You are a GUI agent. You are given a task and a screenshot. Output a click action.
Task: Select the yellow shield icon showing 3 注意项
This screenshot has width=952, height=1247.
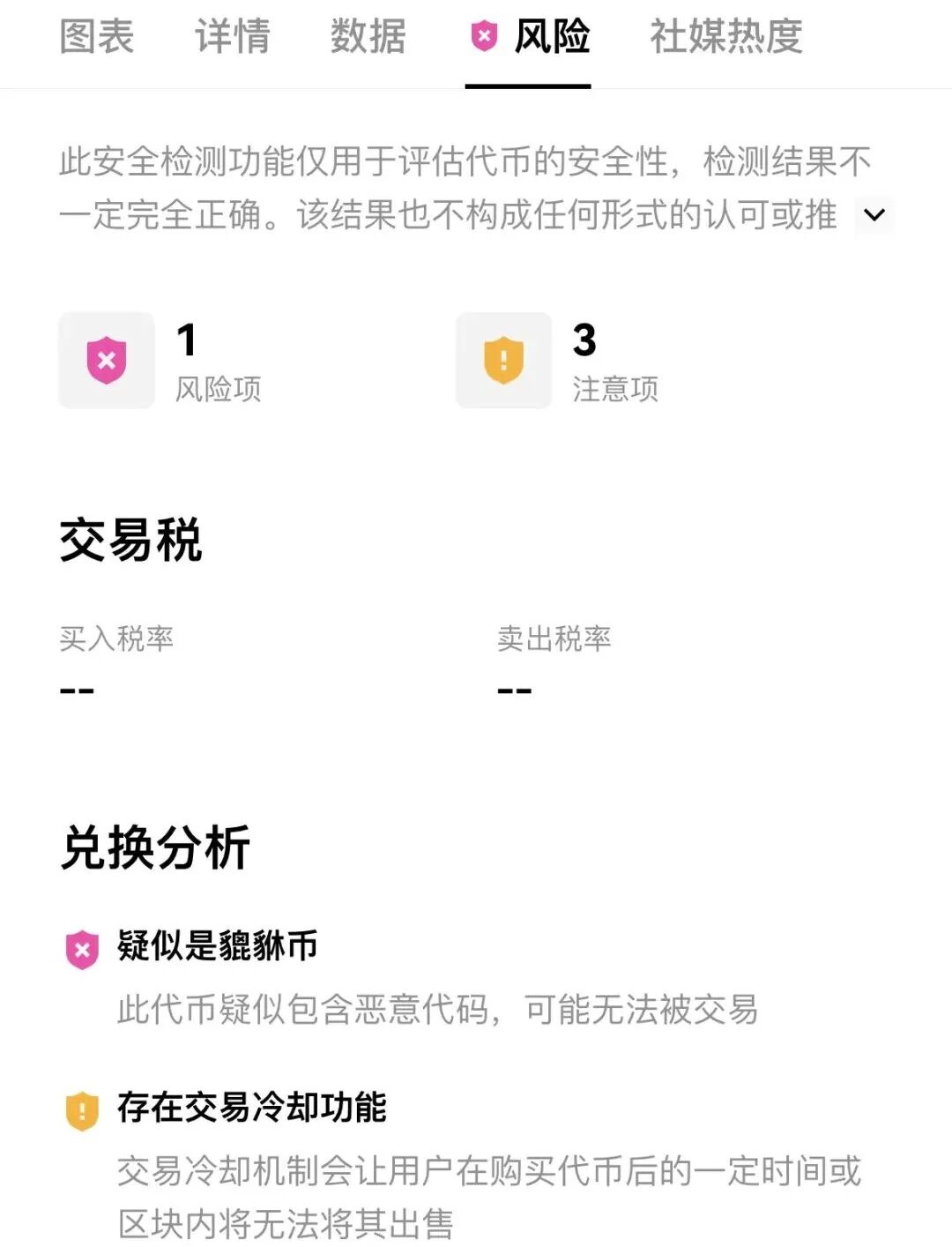[x=502, y=360]
